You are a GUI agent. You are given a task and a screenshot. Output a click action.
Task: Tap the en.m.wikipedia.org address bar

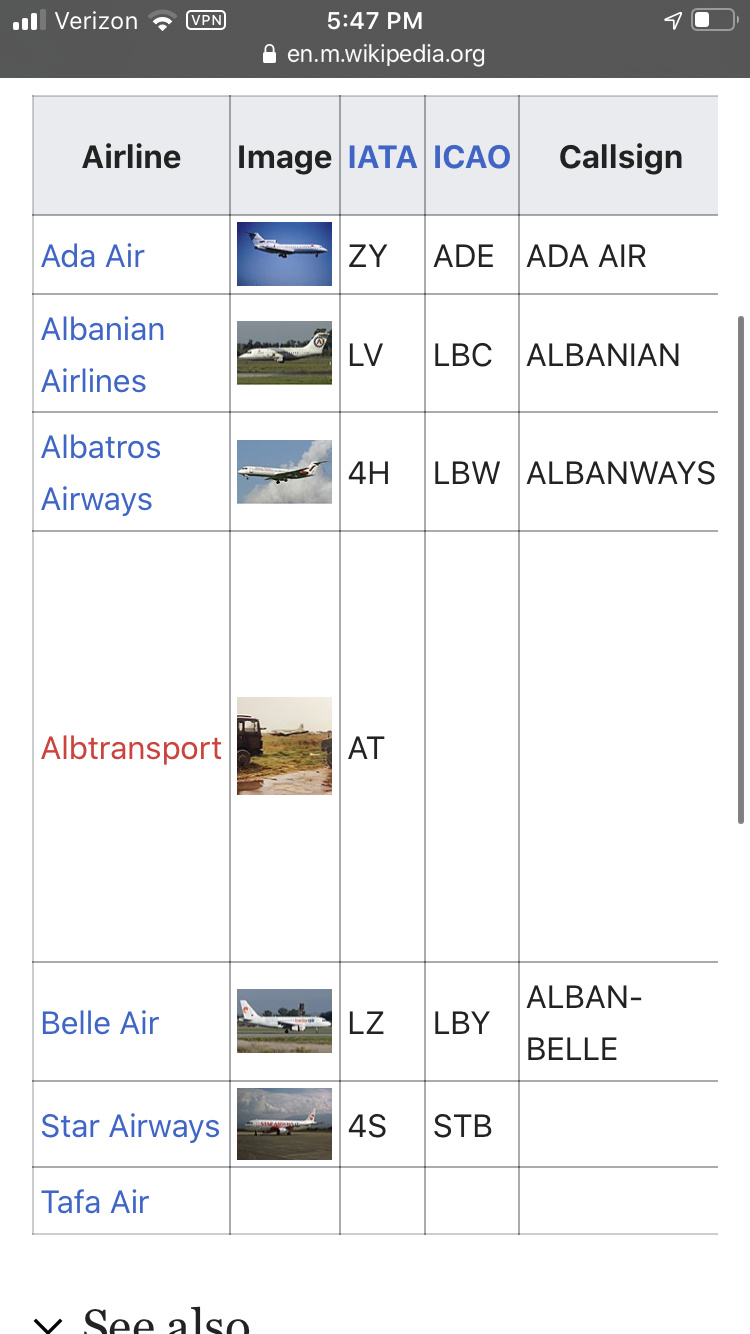tap(375, 54)
